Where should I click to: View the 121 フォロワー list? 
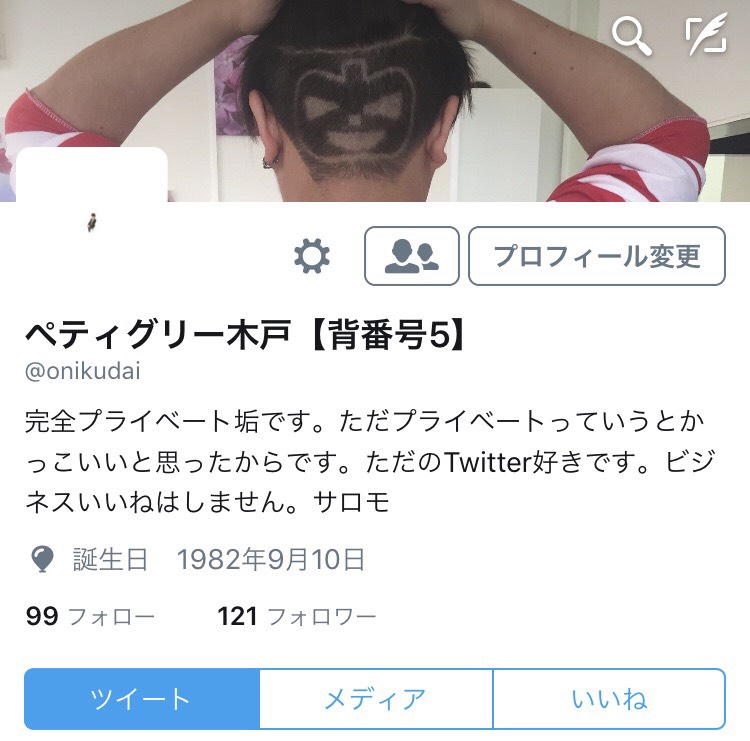[296, 616]
